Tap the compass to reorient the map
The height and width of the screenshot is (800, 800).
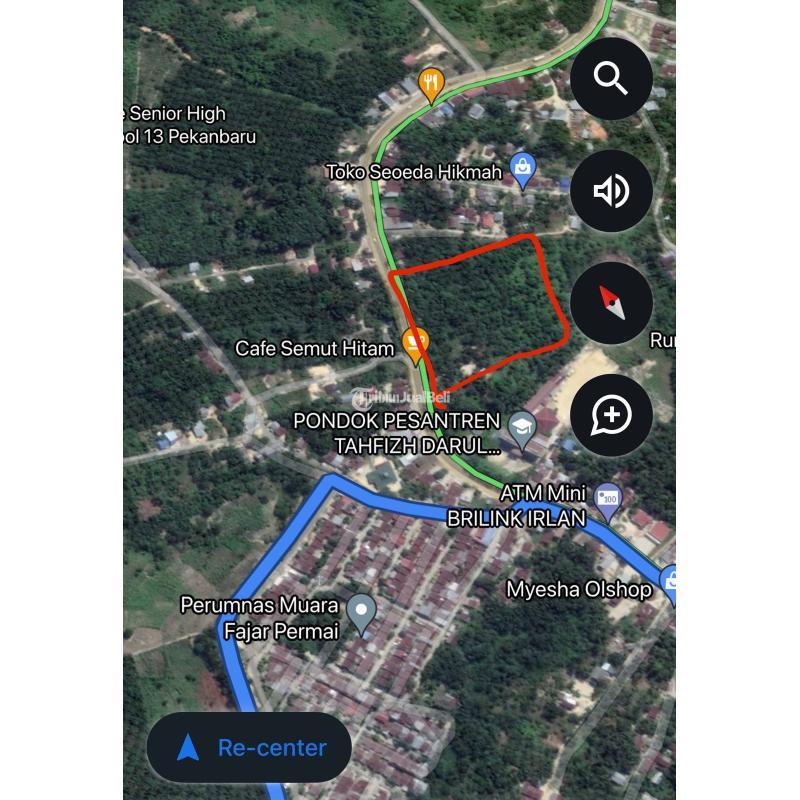click(611, 302)
